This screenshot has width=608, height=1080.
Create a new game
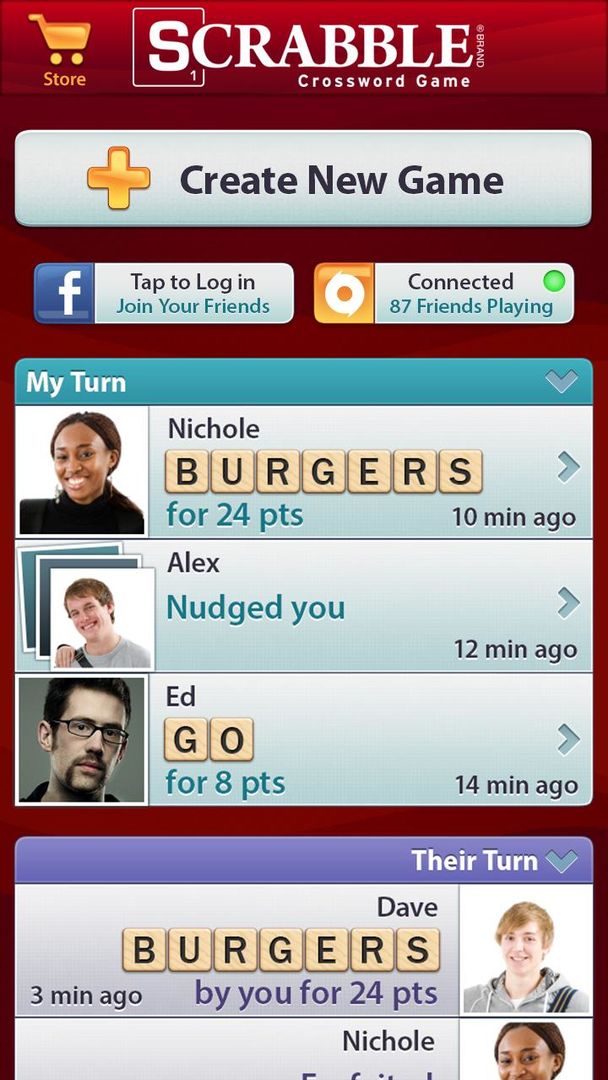coord(303,179)
